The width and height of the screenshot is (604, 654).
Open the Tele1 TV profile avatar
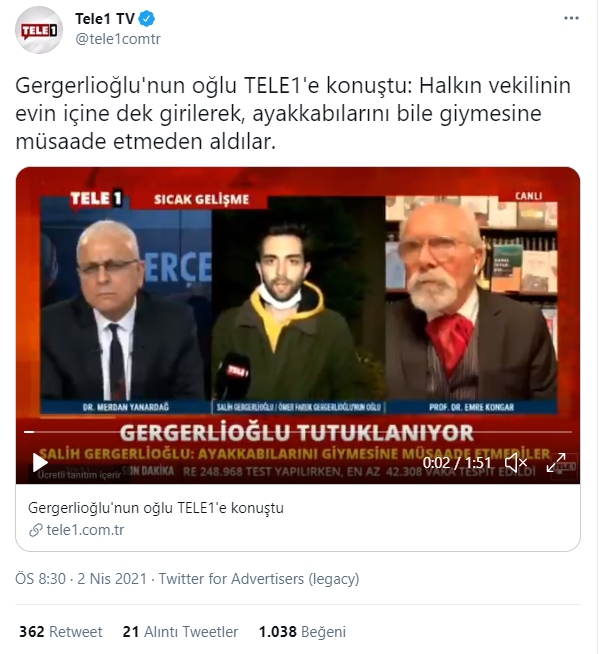tap(40, 29)
